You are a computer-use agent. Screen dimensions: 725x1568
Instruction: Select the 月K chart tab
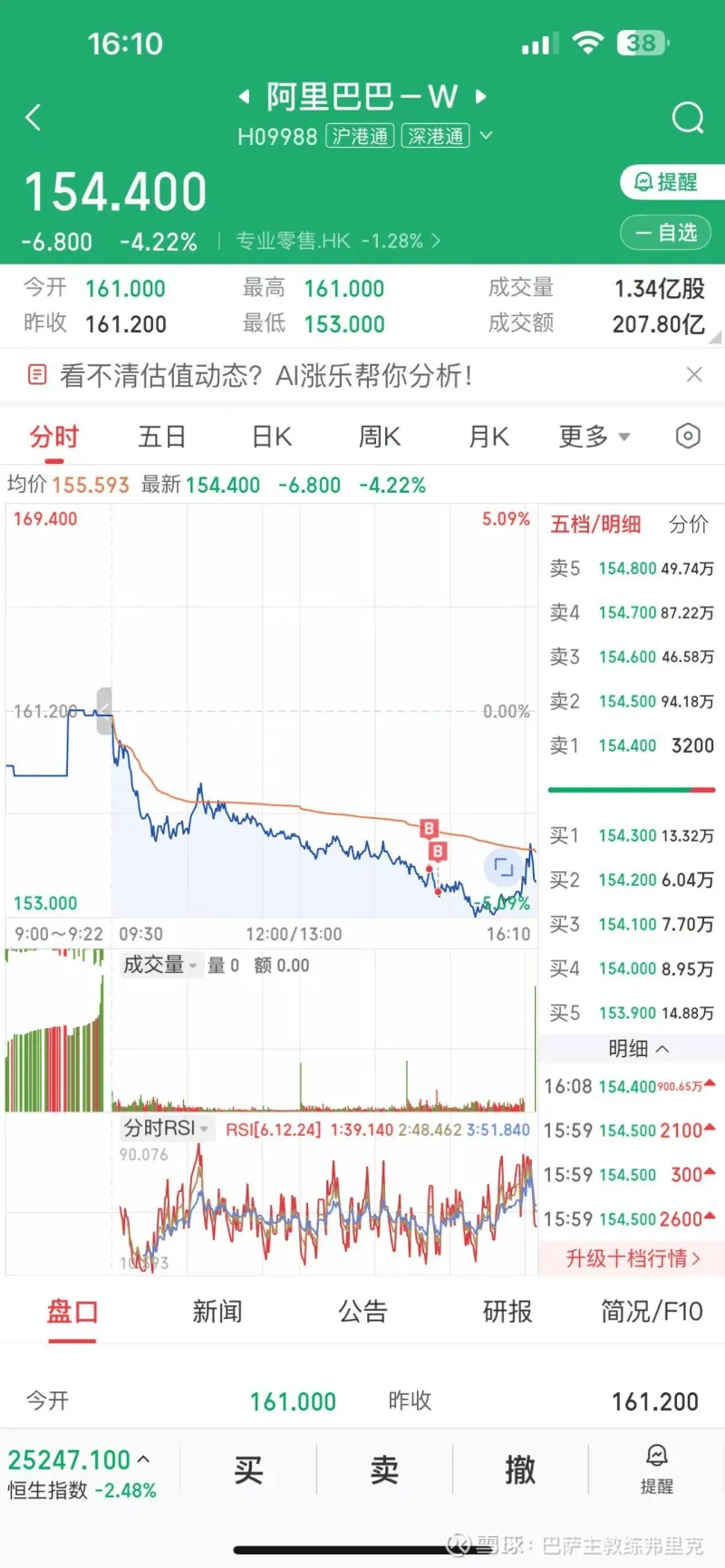[x=488, y=437]
